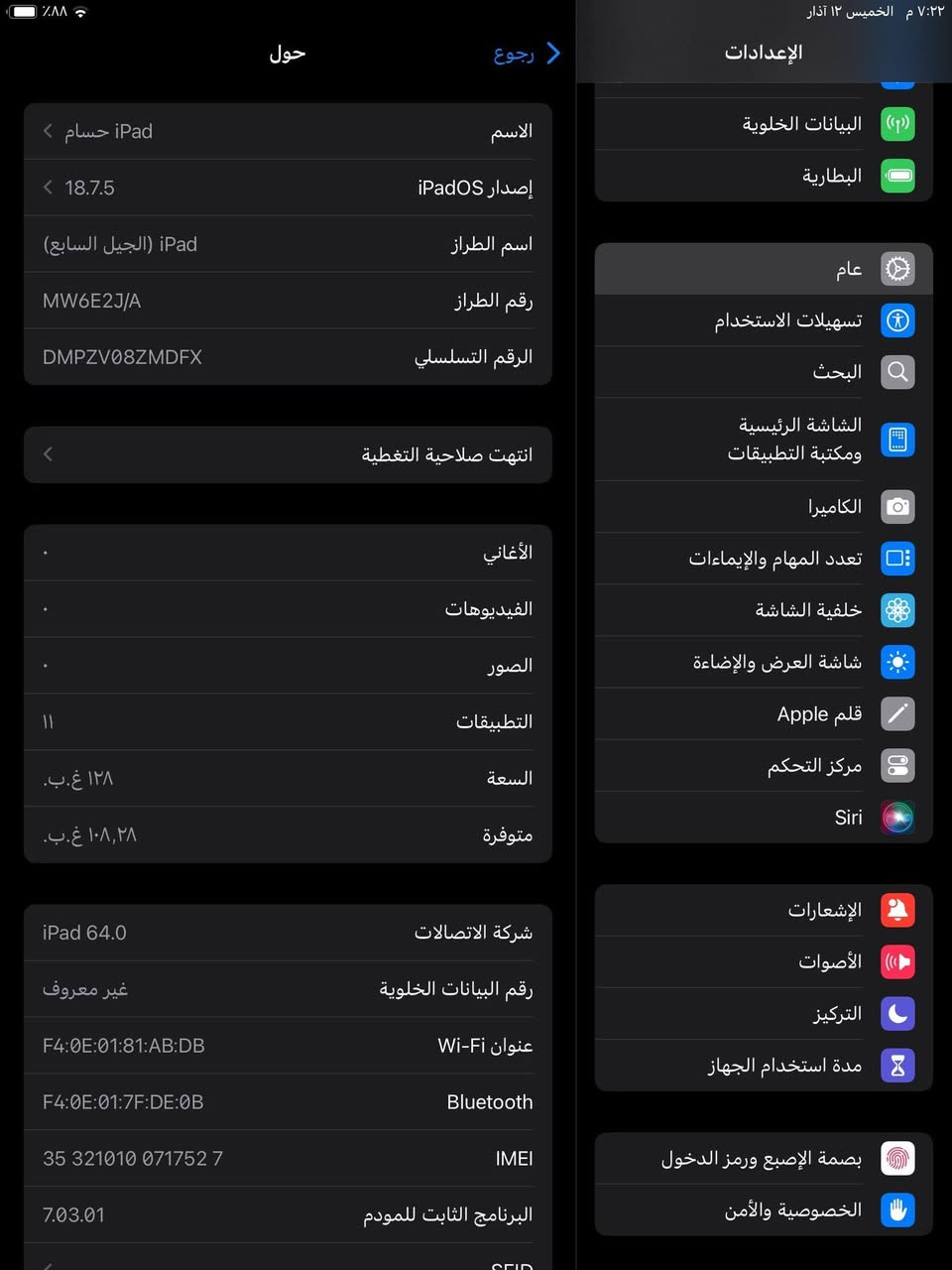Open البحث settings
Screen dimensions: 952x1270
(x=764, y=372)
